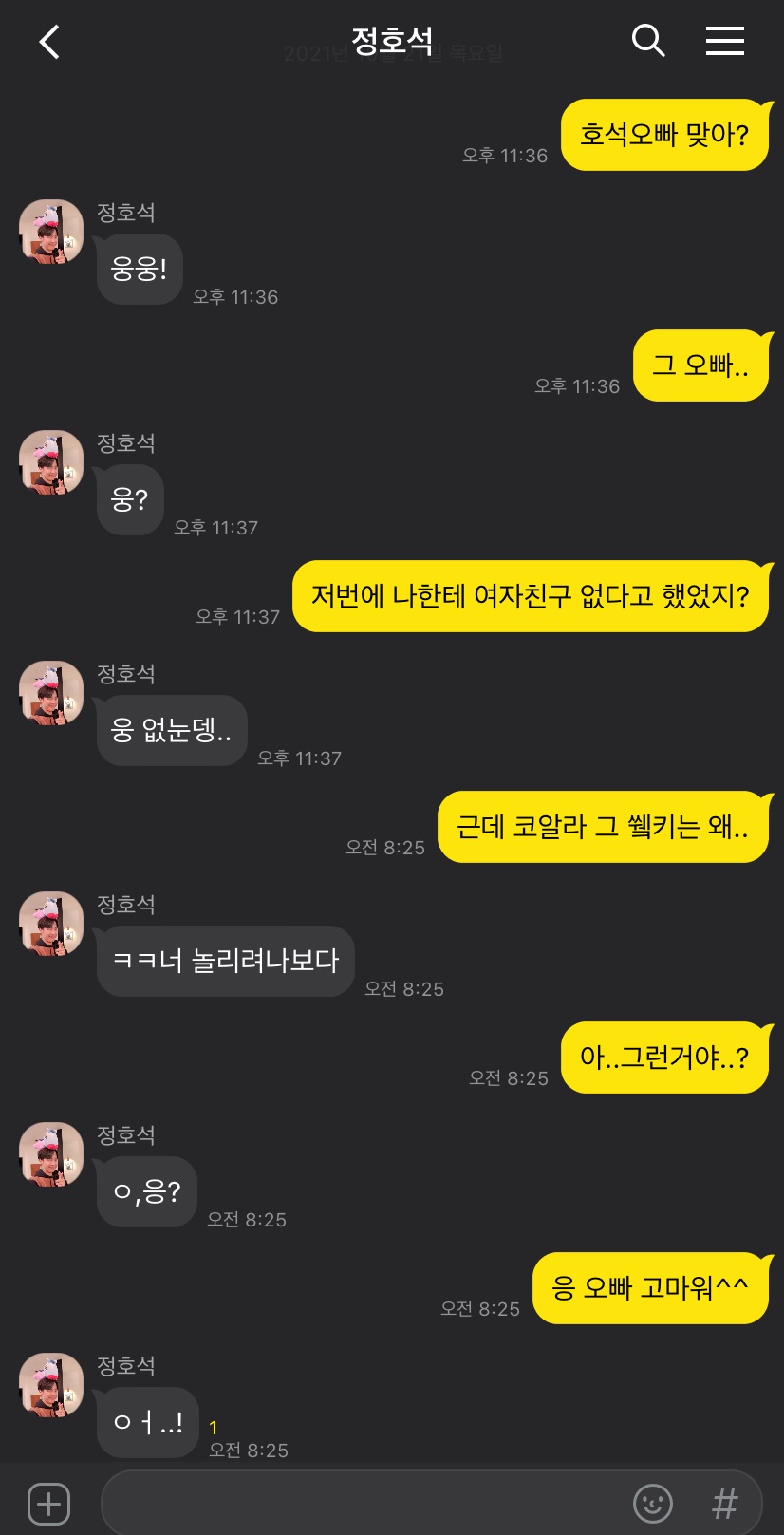The width and height of the screenshot is (784, 1535).
Task: Go back from the 정호석 chat
Action: 49,42
